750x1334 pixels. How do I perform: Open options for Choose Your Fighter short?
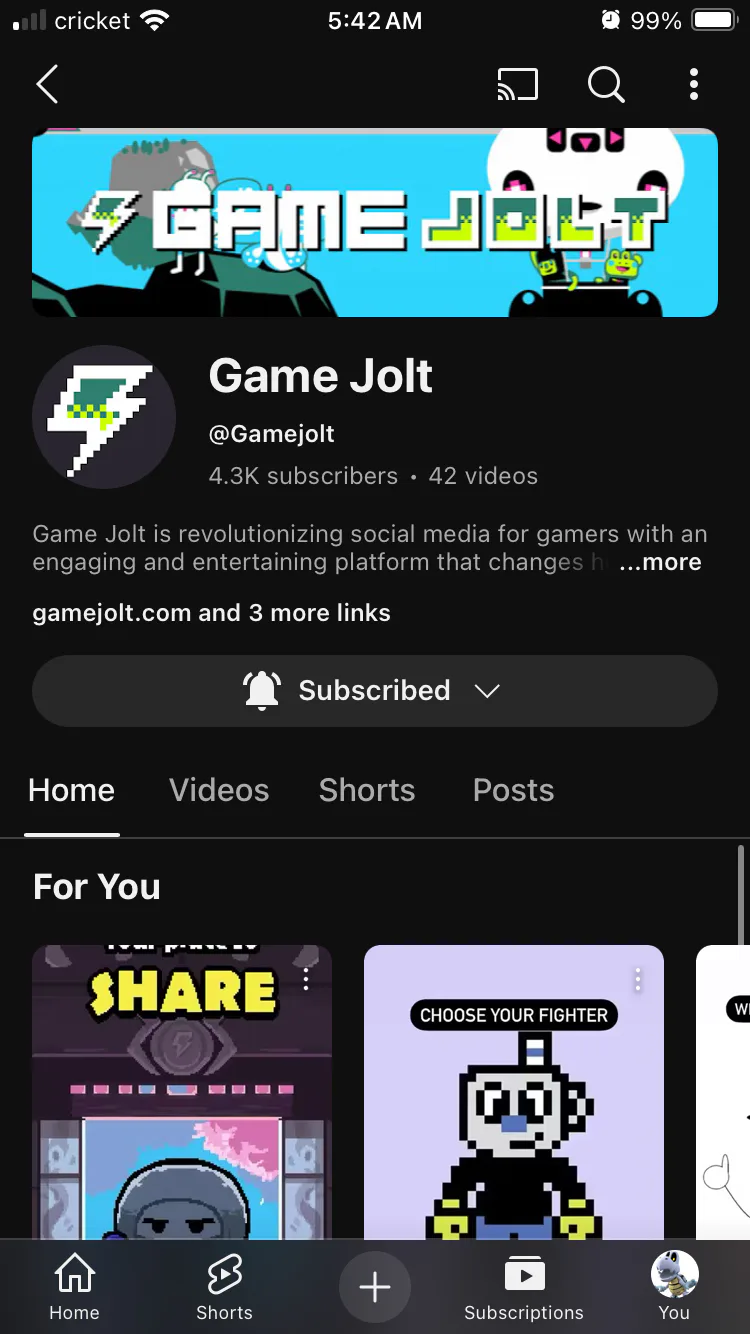(x=638, y=980)
